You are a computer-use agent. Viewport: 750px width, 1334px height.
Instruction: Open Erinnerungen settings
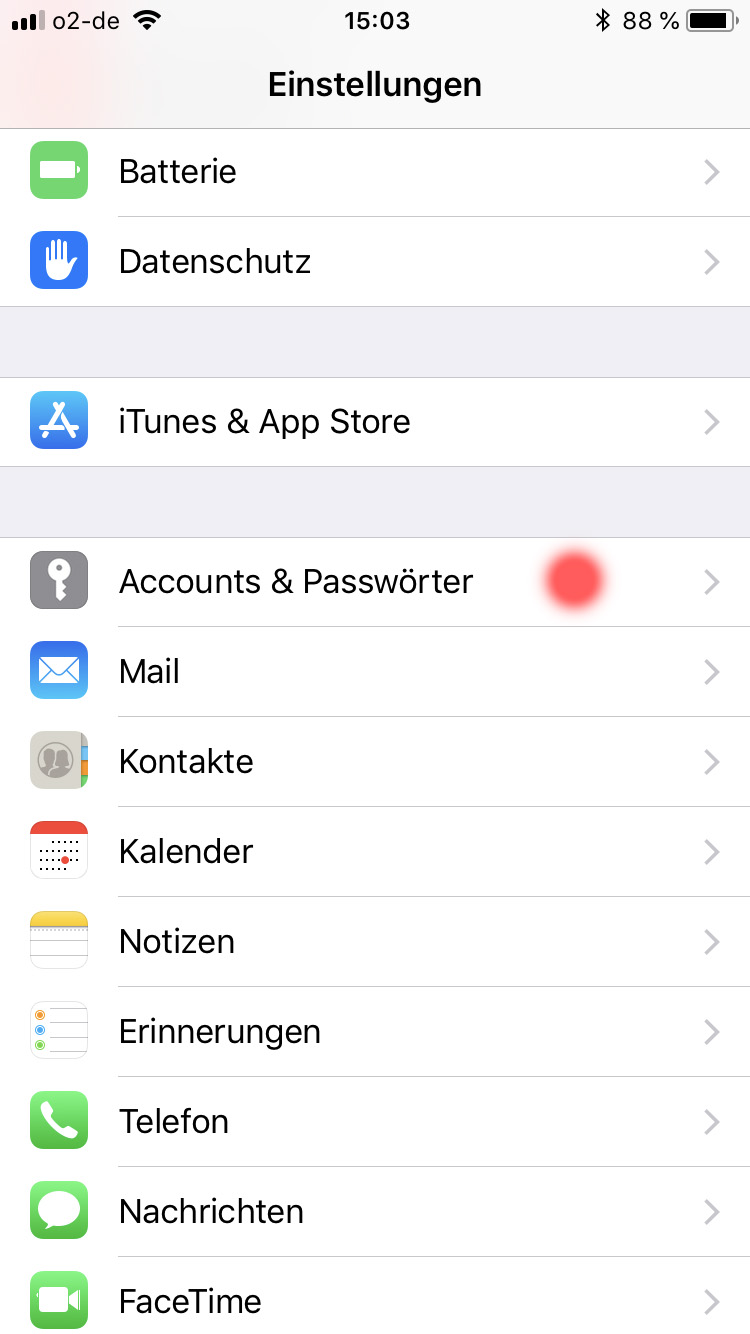375,1032
